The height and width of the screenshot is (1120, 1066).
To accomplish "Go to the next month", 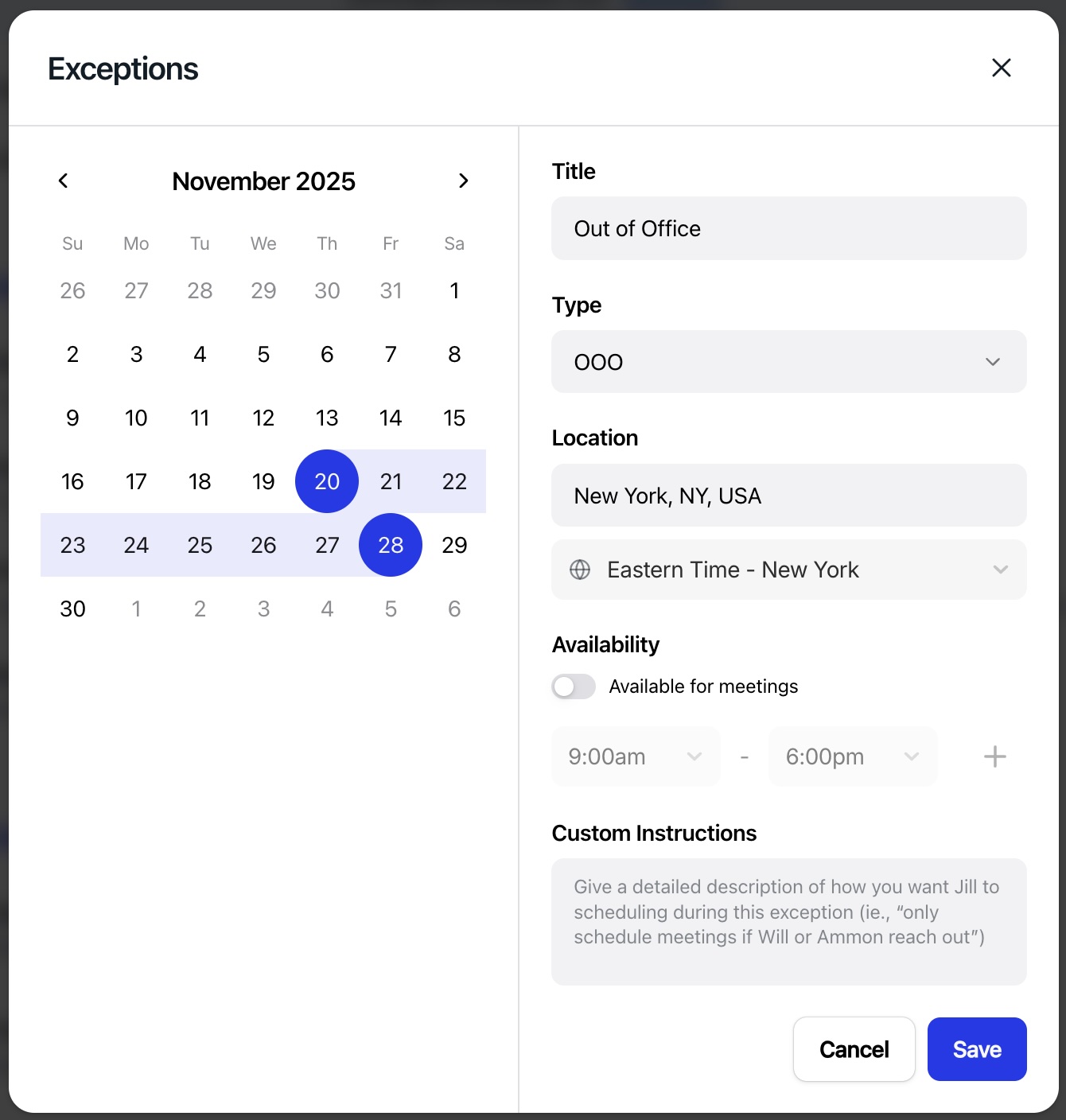I will coord(463,181).
